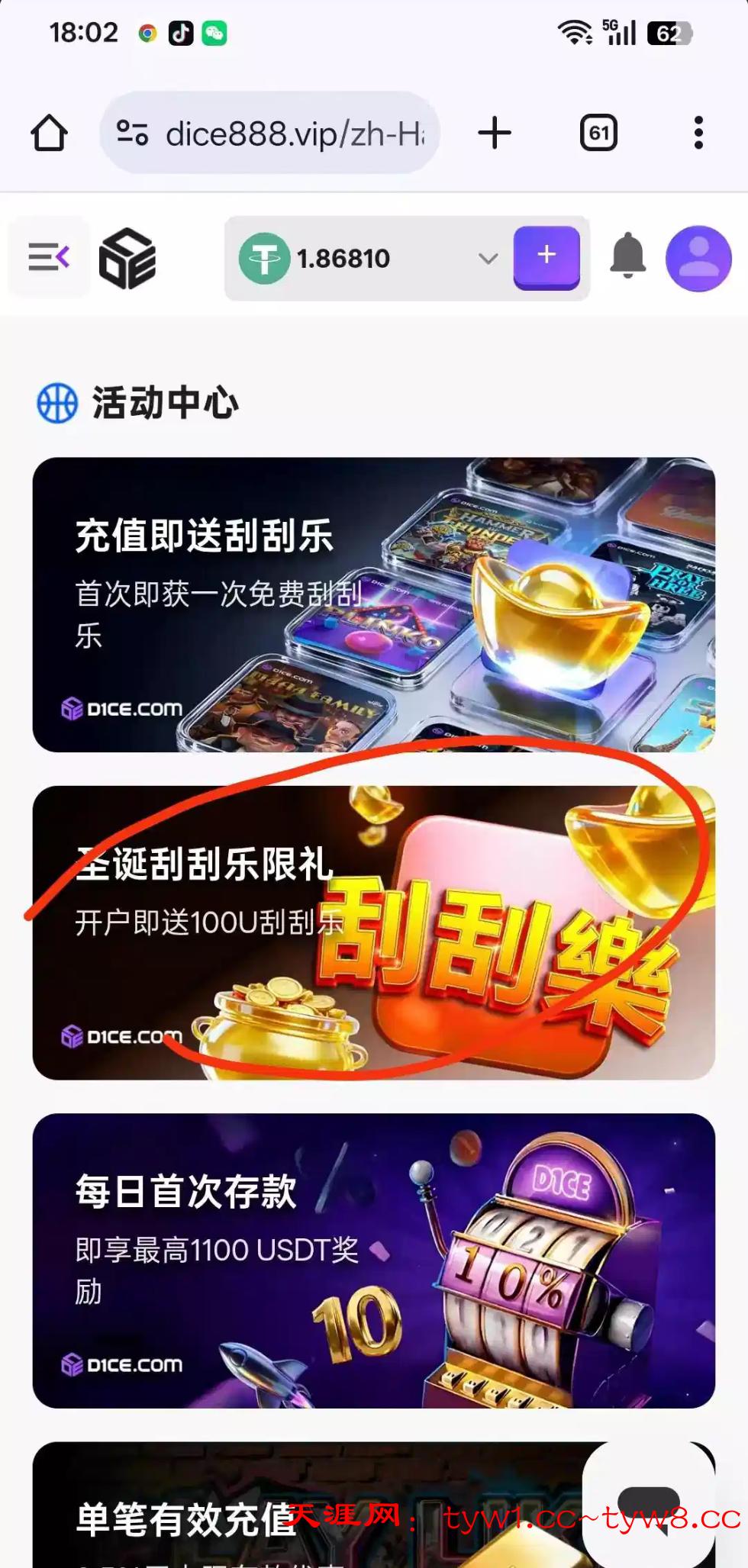Open the notifications bell
The image size is (748, 1568).
(x=627, y=257)
